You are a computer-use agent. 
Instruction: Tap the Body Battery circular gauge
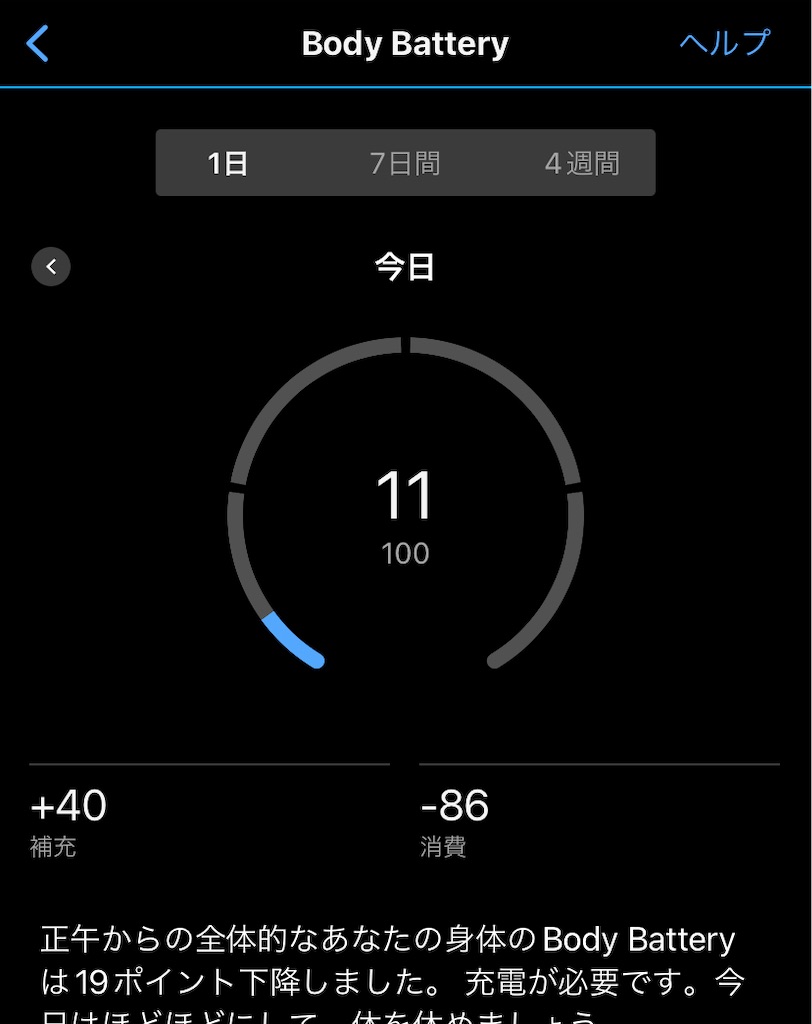tap(404, 505)
